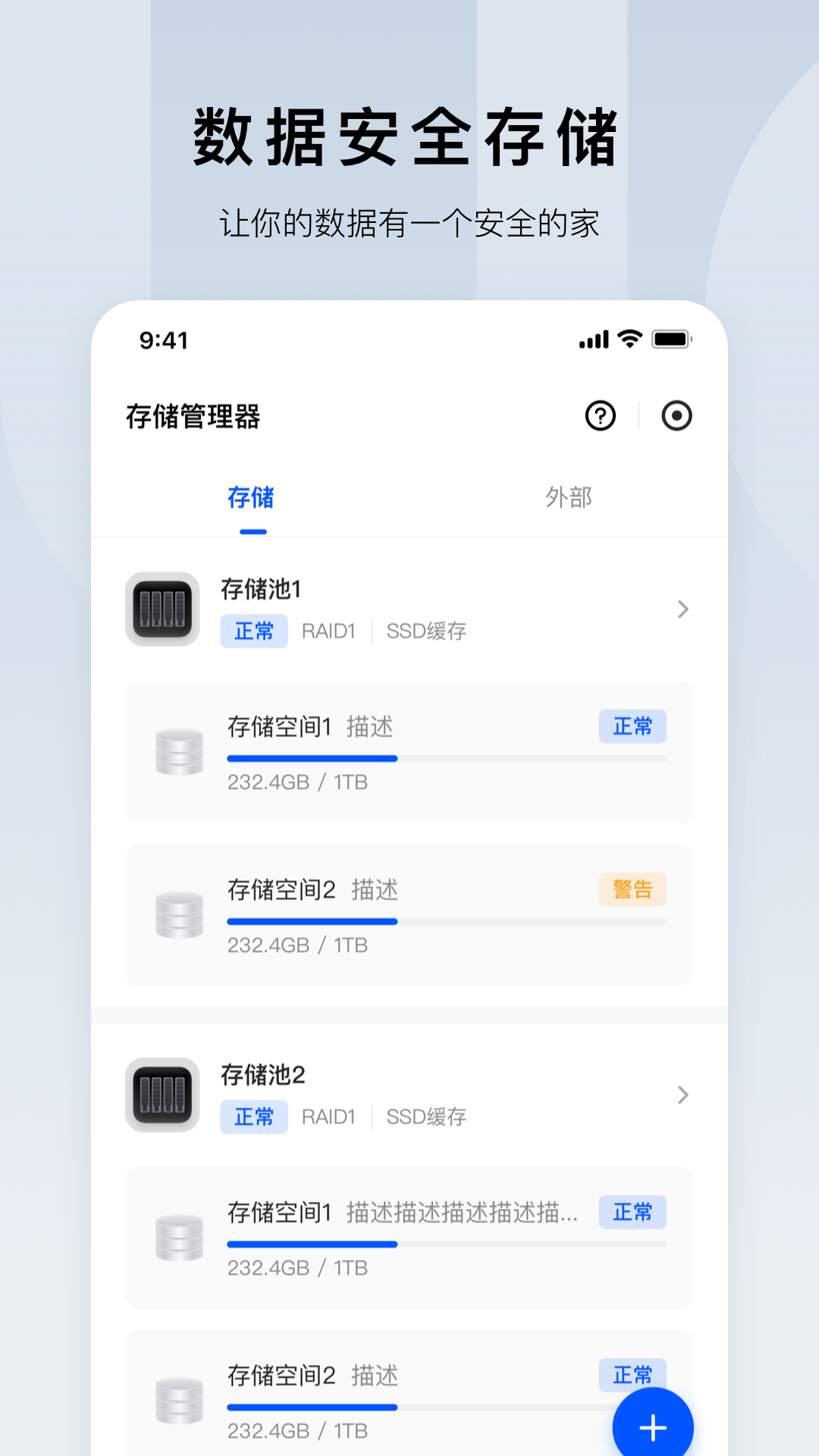The height and width of the screenshot is (1456, 819).
Task: Toggle the 正常 status badge on 存储池1
Action: (254, 631)
